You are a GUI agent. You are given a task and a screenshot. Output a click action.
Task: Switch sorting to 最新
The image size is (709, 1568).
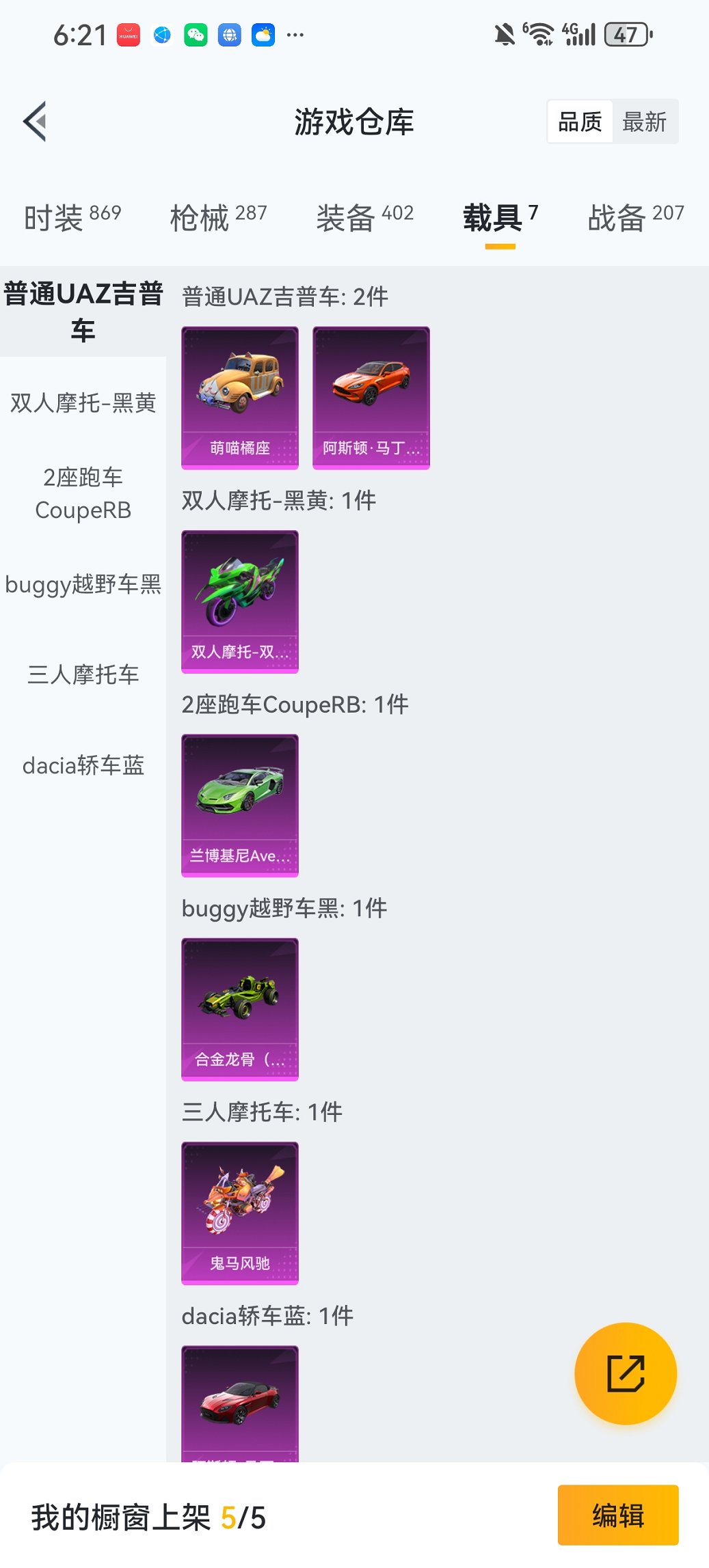[645, 120]
